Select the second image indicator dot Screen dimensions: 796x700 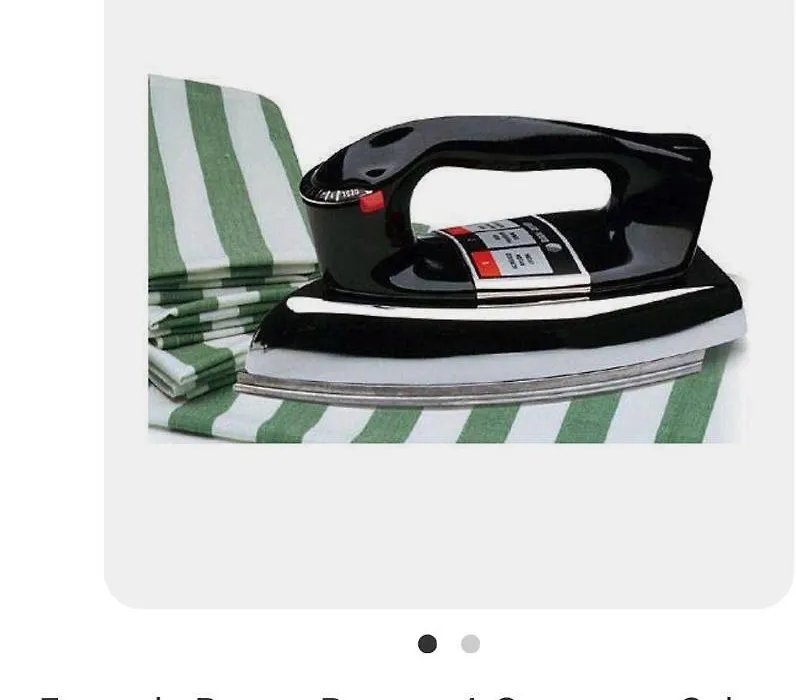[x=470, y=644]
